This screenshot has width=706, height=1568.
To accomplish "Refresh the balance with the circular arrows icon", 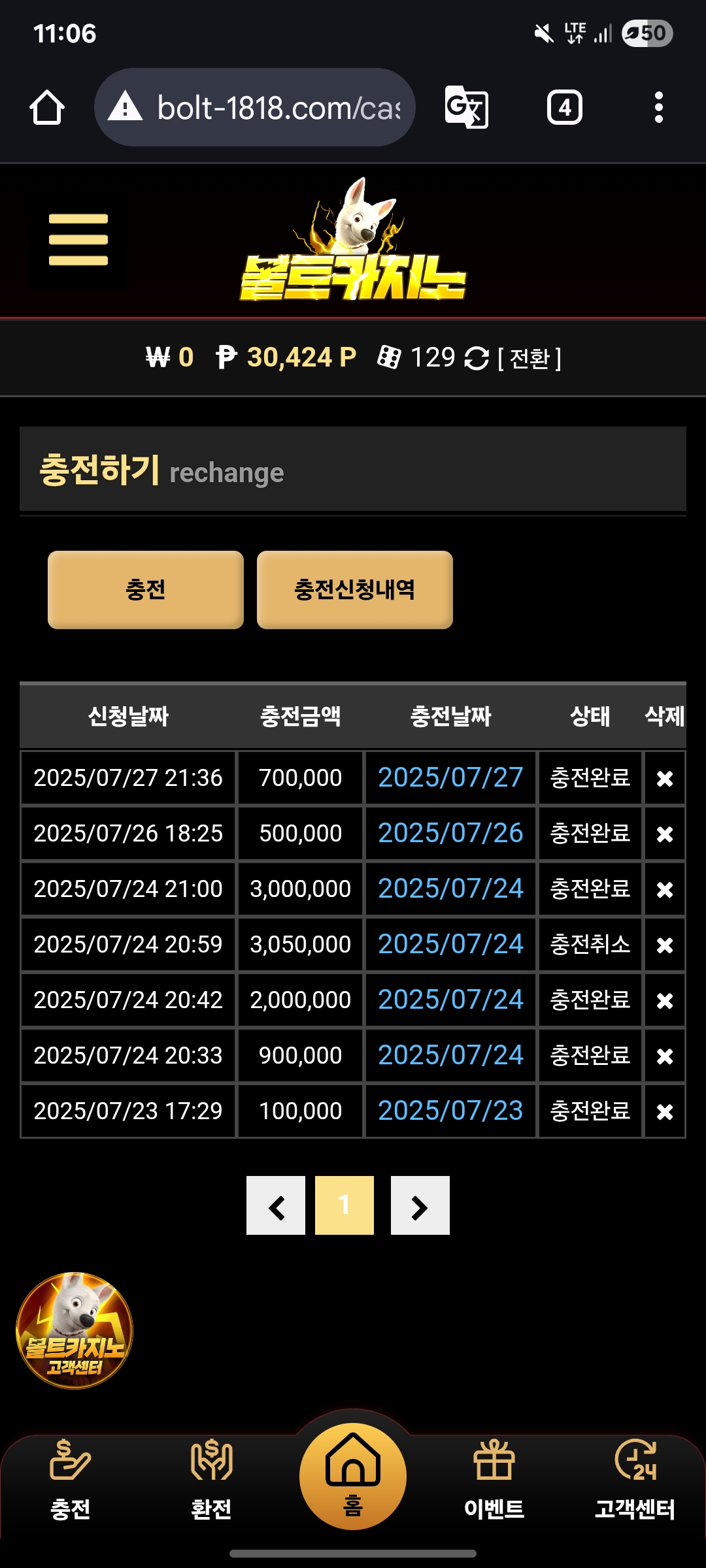I will pyautogui.click(x=477, y=358).
